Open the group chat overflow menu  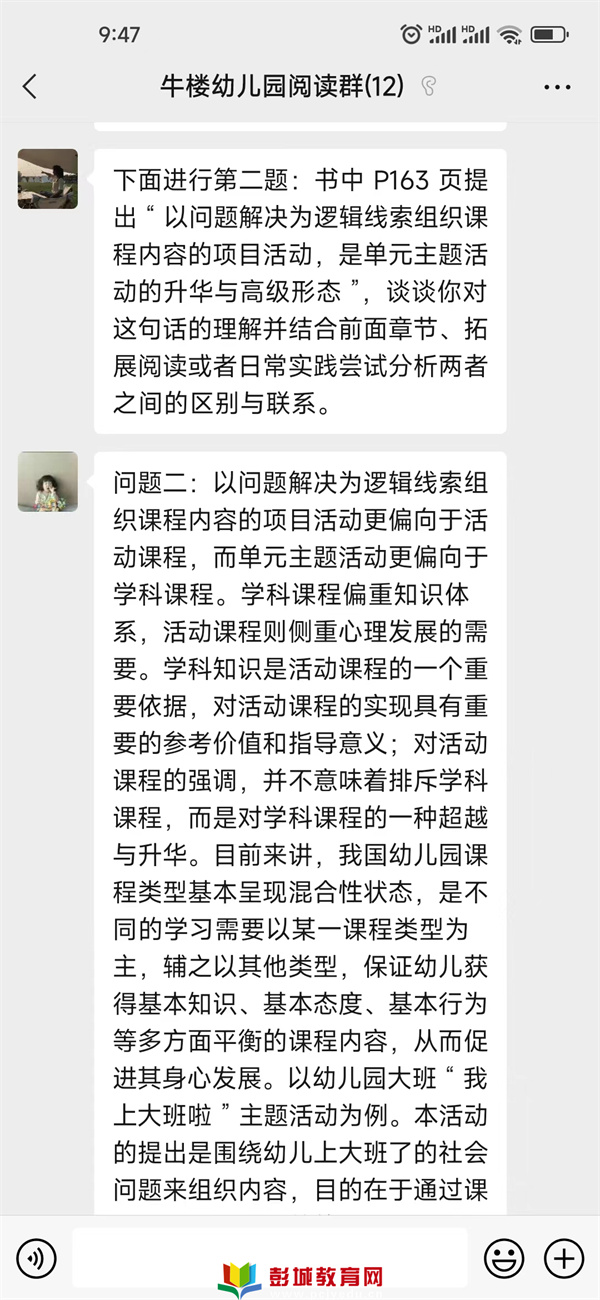tap(557, 87)
